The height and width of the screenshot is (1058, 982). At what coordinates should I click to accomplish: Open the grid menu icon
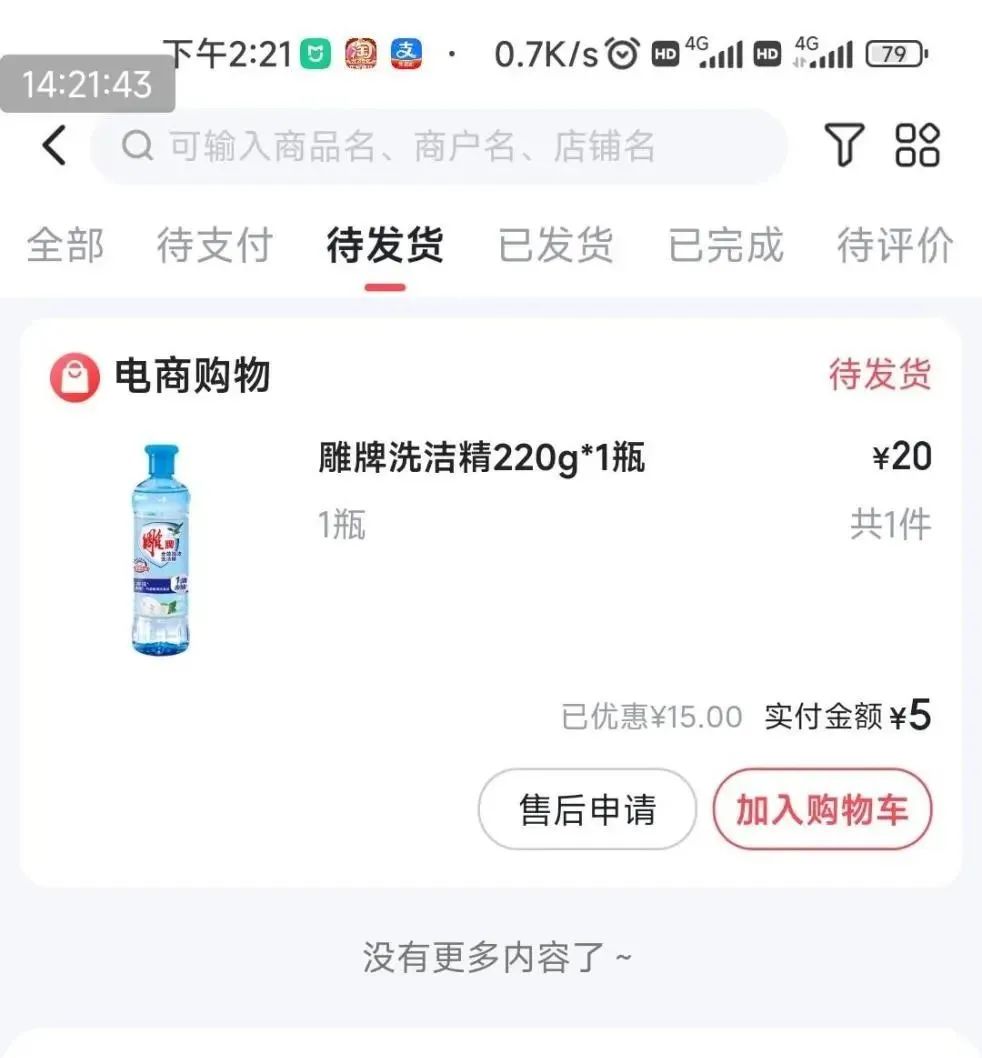917,146
